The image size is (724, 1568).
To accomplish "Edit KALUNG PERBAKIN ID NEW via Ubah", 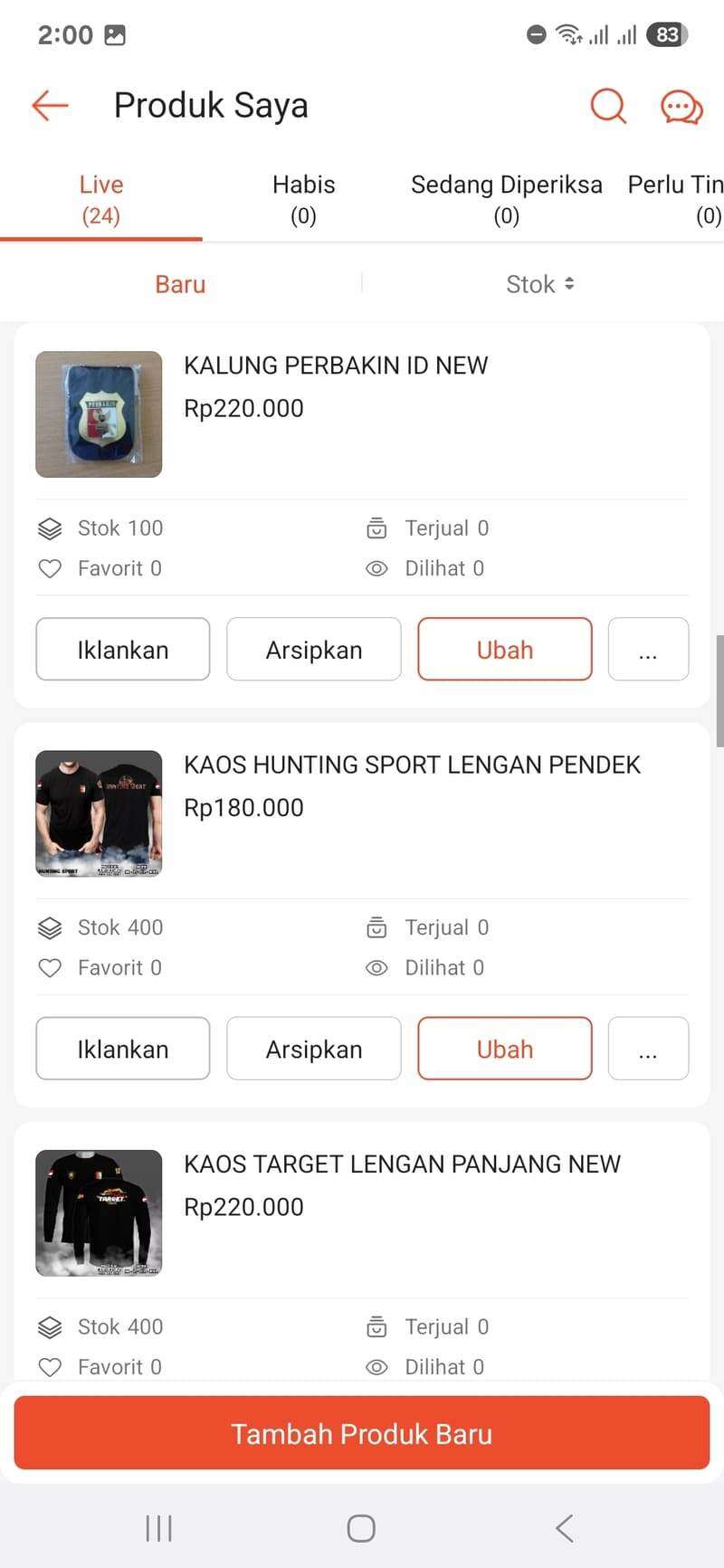I will click(505, 650).
